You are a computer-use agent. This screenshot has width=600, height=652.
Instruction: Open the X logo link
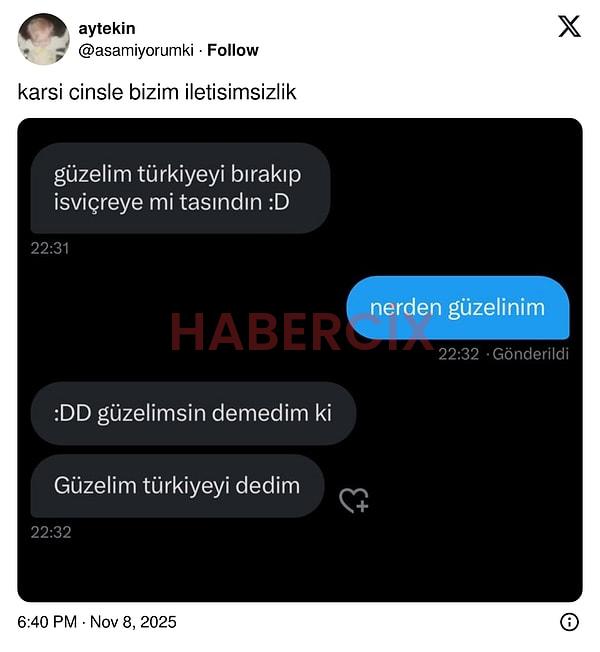(x=568, y=27)
